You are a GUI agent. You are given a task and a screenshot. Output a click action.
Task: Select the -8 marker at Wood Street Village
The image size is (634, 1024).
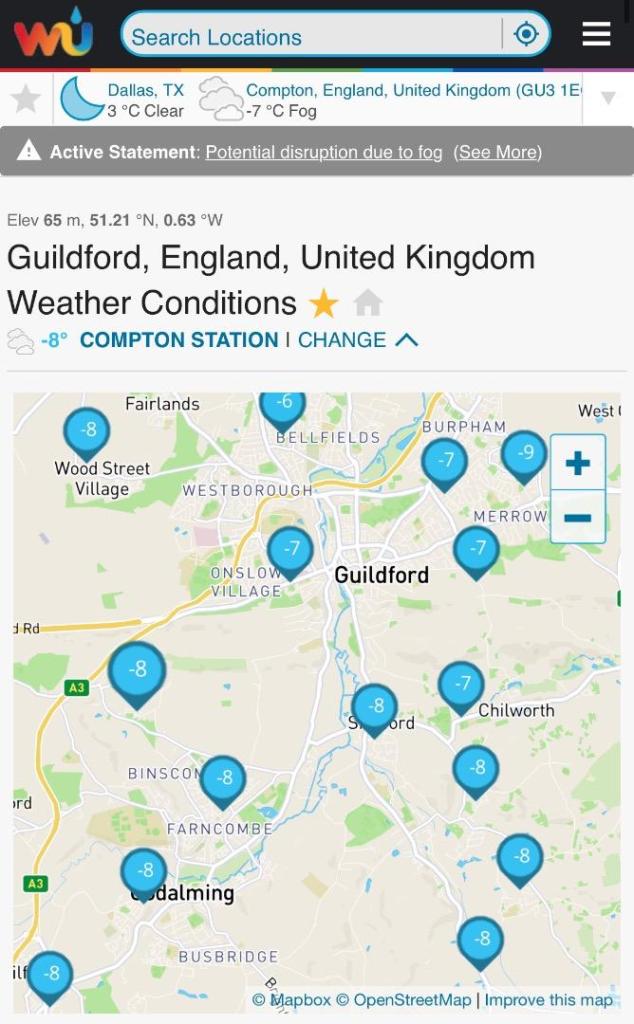click(88, 432)
